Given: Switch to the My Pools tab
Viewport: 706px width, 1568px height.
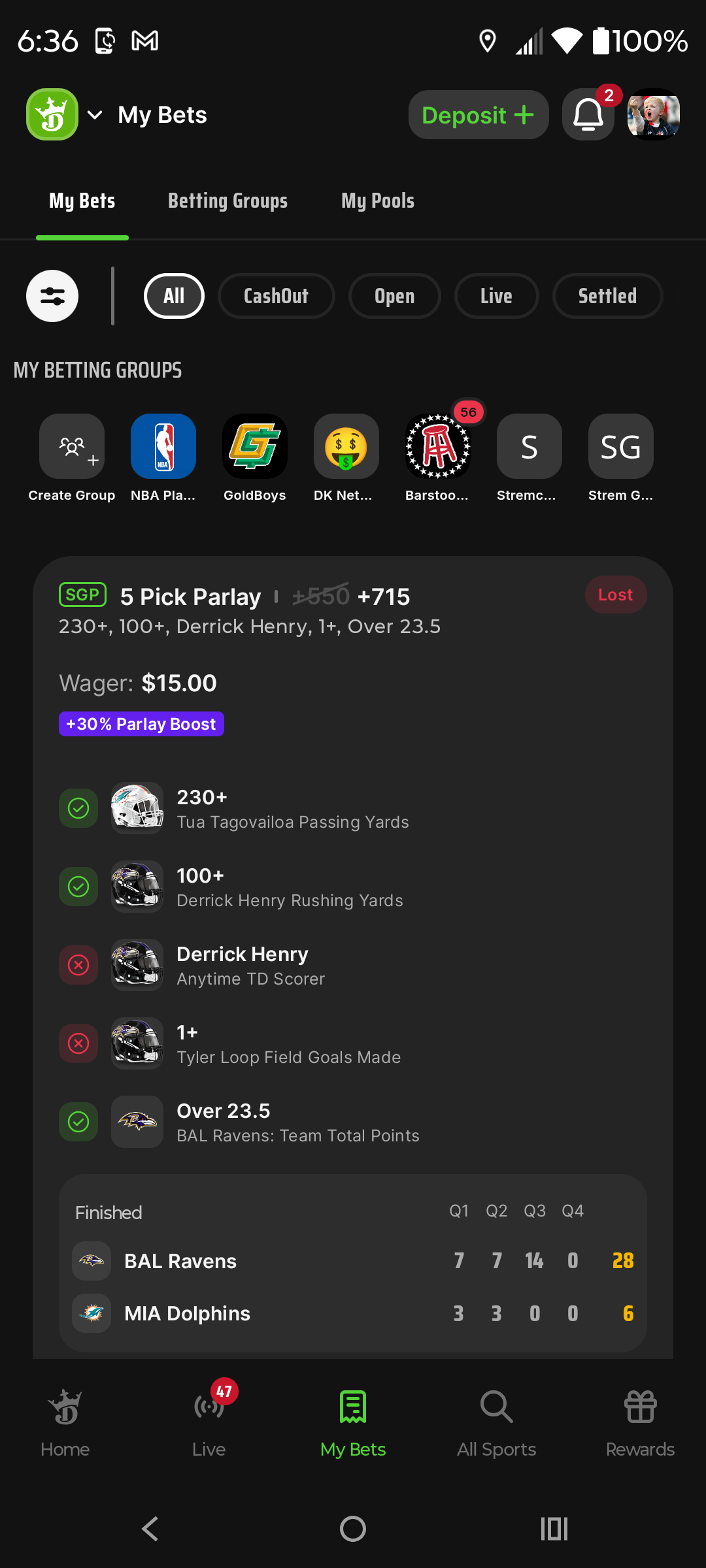Looking at the screenshot, I should (377, 201).
